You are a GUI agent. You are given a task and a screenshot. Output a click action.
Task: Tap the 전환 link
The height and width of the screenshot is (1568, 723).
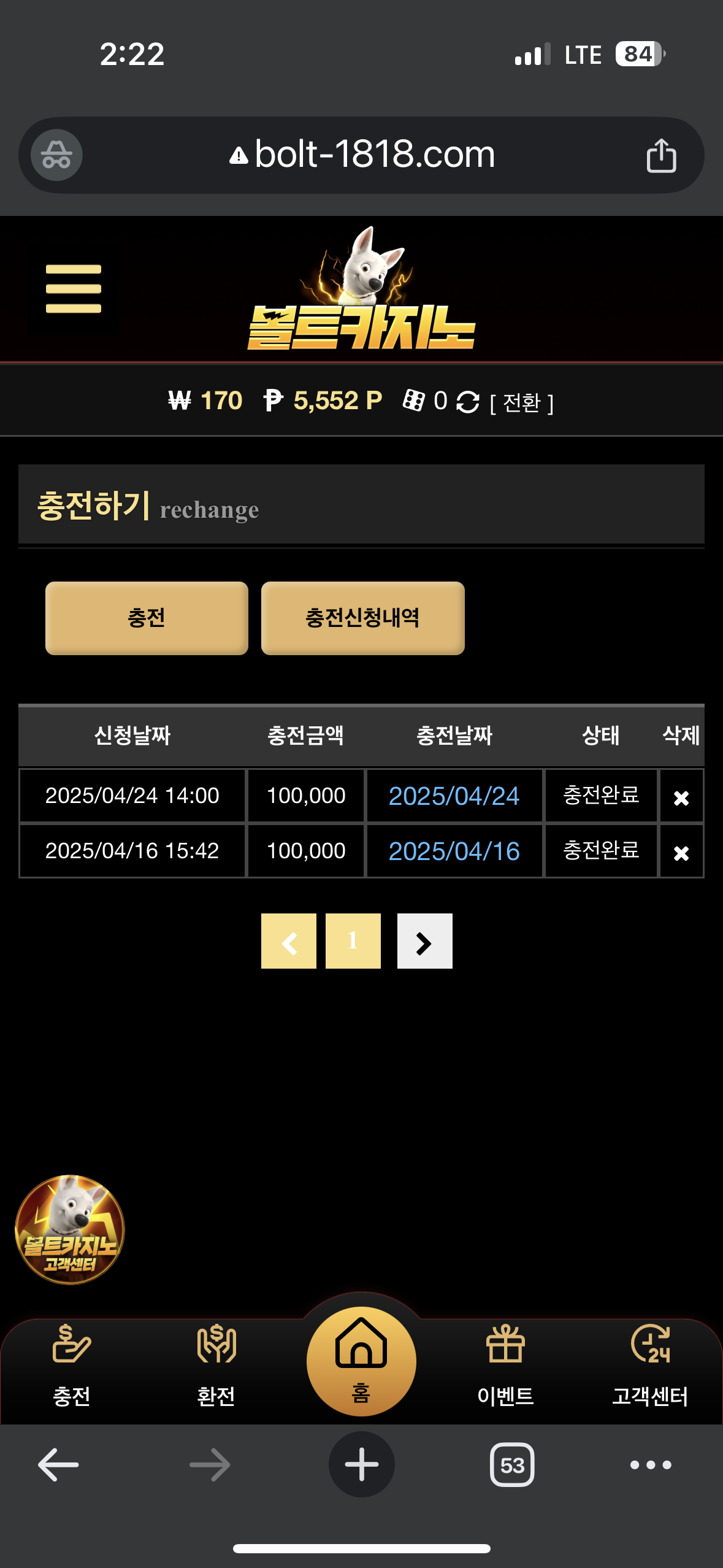(521, 404)
